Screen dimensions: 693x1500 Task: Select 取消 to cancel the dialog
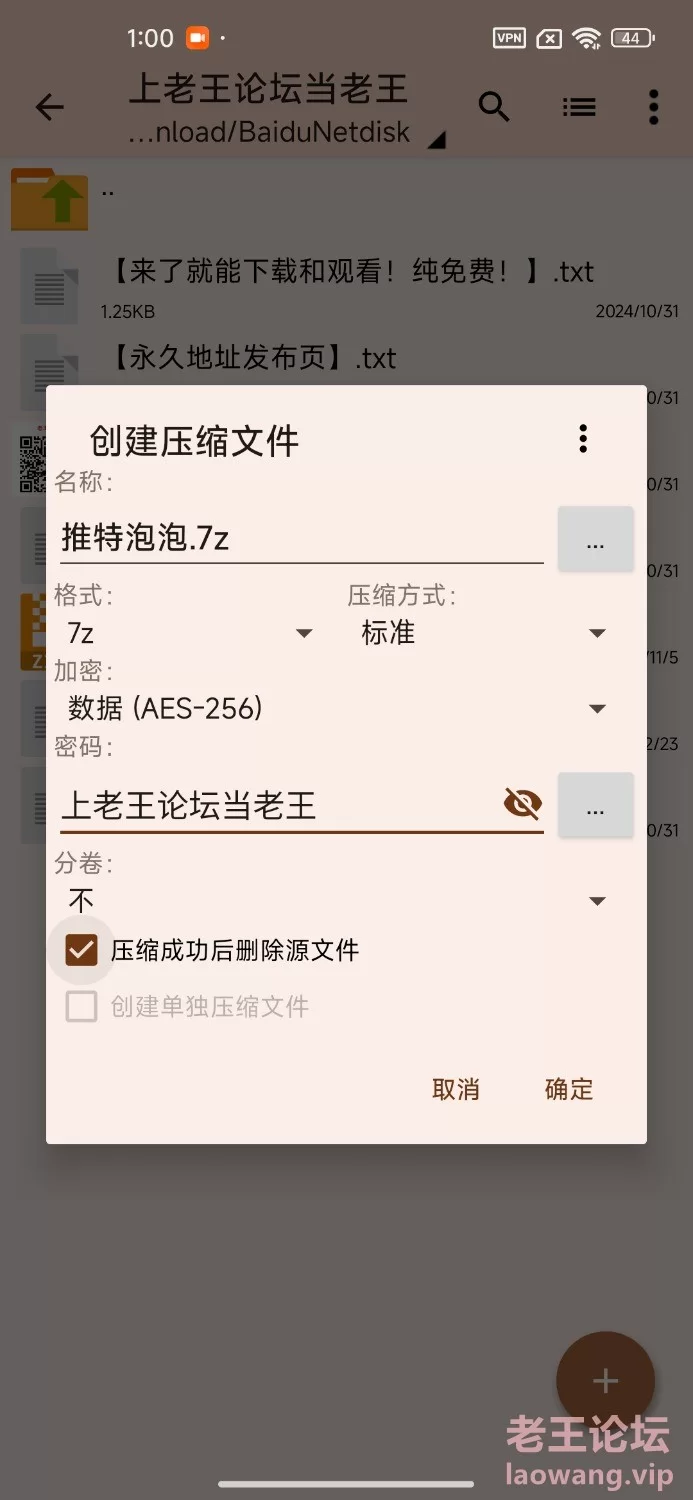tap(456, 1089)
